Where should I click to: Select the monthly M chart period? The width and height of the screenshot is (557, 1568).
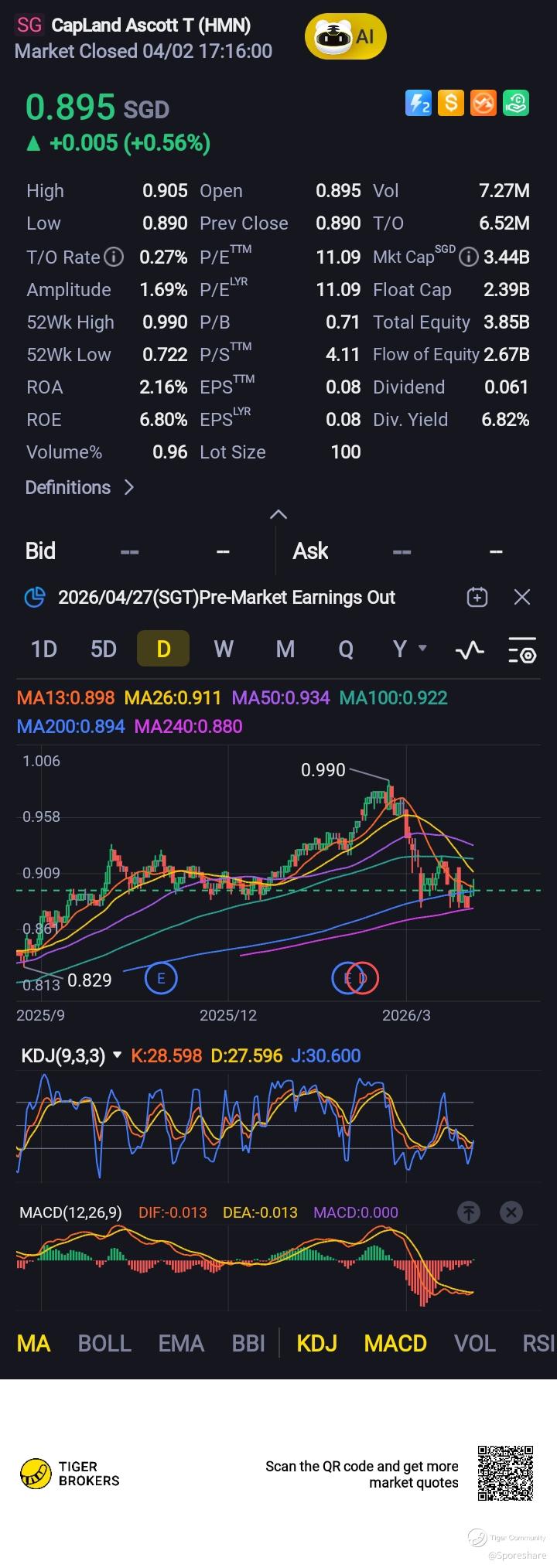click(285, 649)
